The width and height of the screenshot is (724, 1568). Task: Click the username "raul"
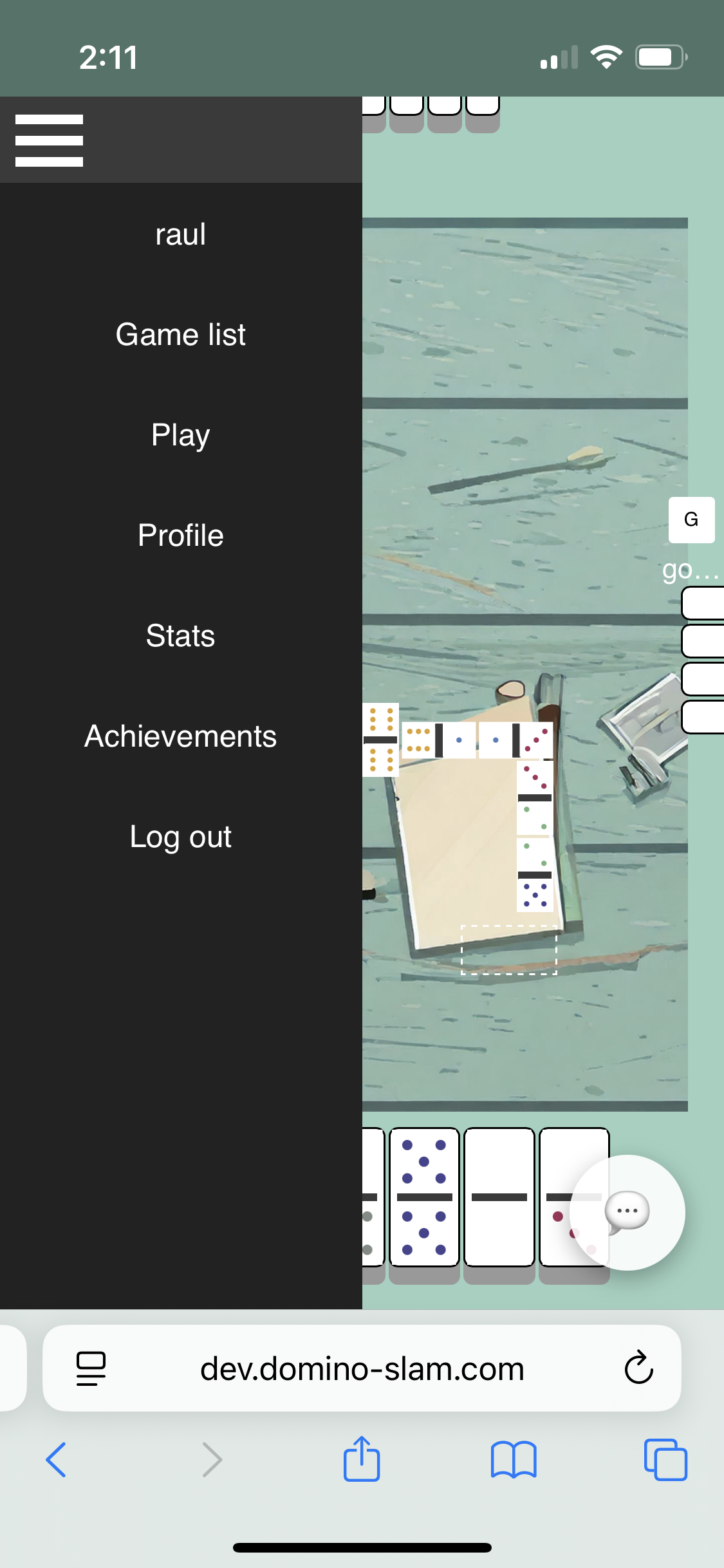pos(181,234)
